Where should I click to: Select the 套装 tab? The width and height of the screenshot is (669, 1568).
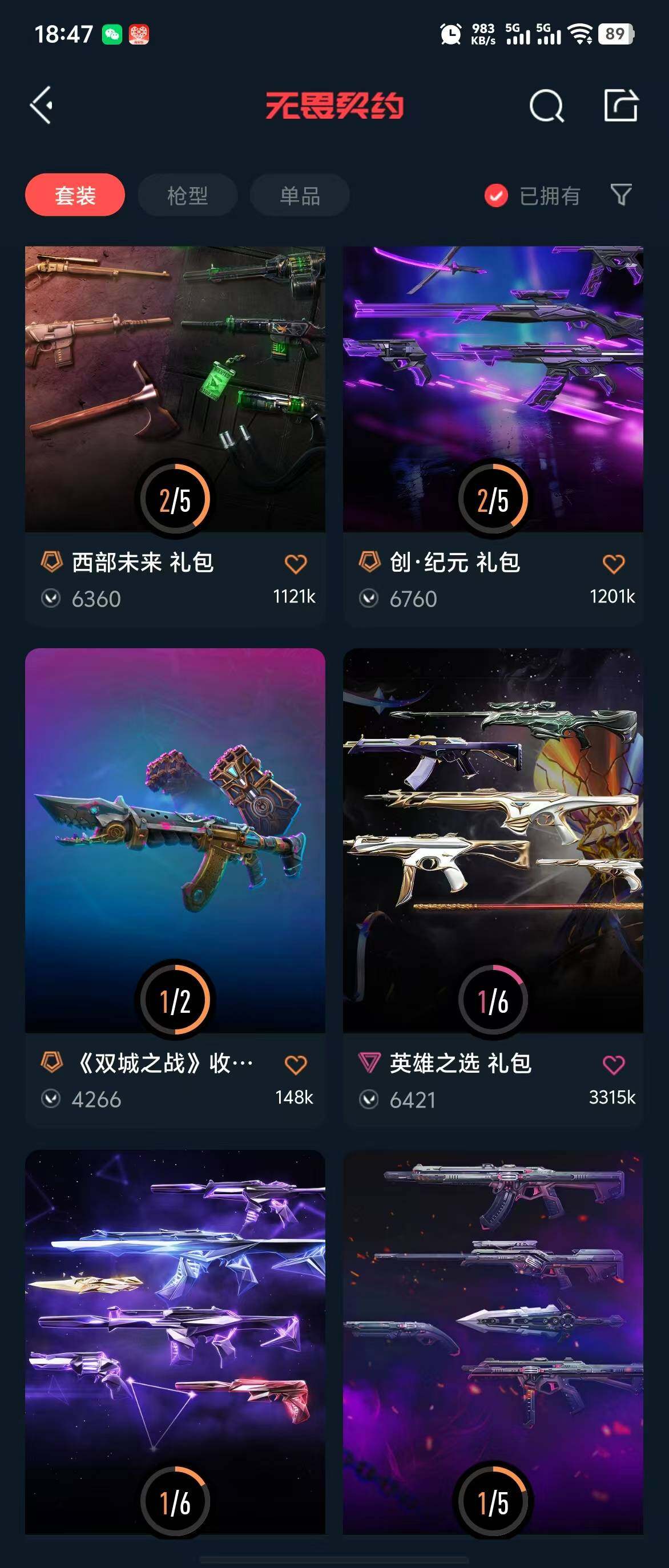tap(75, 195)
